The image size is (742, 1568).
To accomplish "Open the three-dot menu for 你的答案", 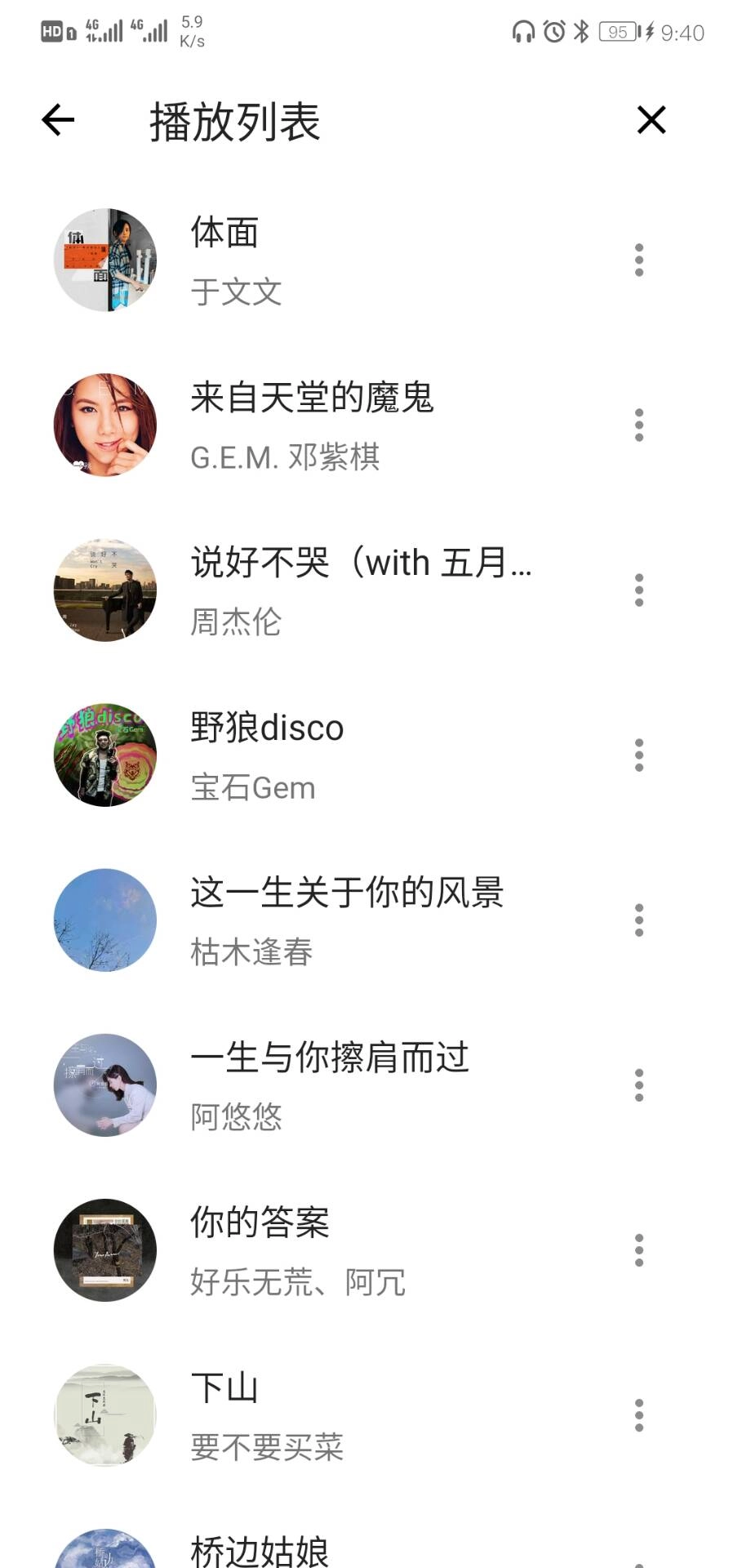I will click(638, 1249).
